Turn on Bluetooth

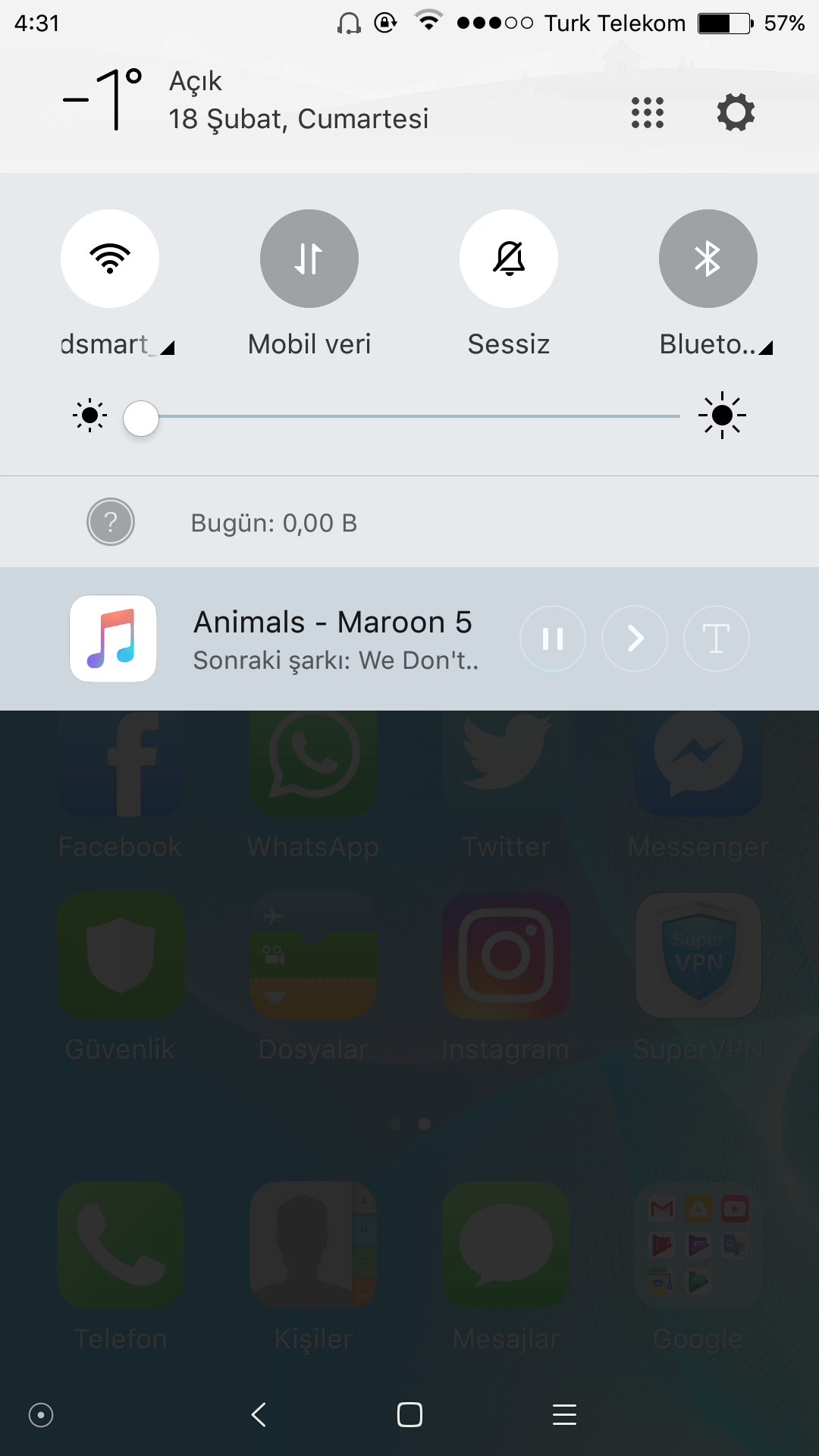coord(708,259)
